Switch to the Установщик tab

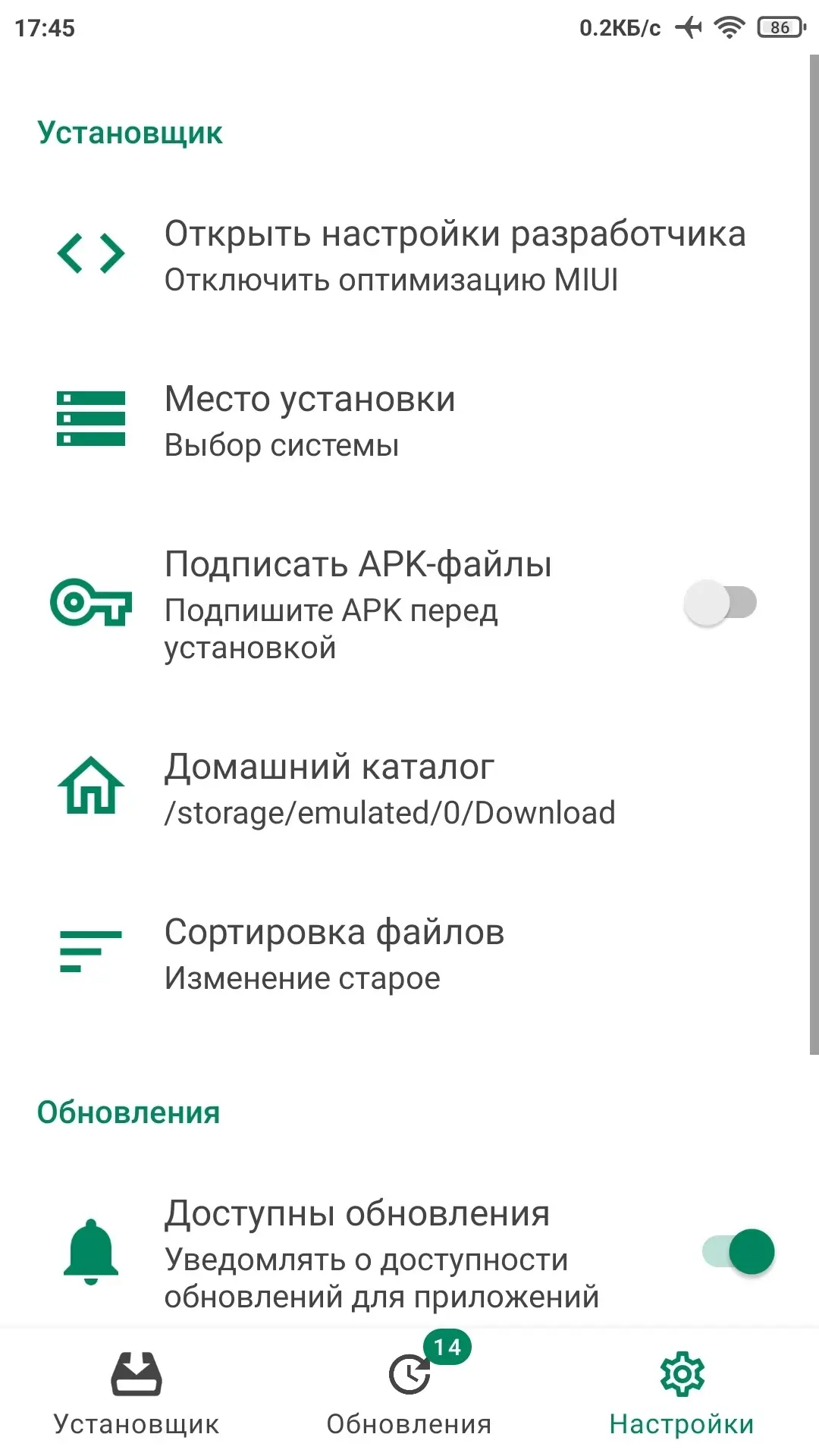click(136, 1393)
